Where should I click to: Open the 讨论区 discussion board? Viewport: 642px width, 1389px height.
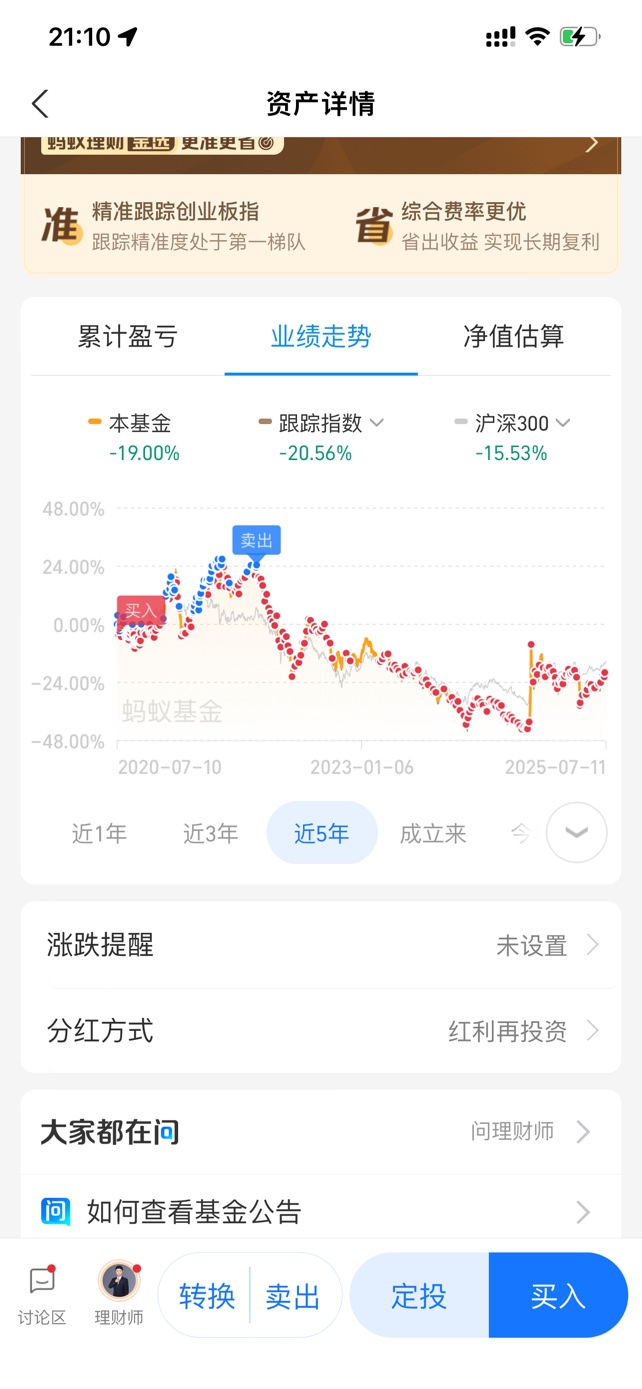point(42,1297)
